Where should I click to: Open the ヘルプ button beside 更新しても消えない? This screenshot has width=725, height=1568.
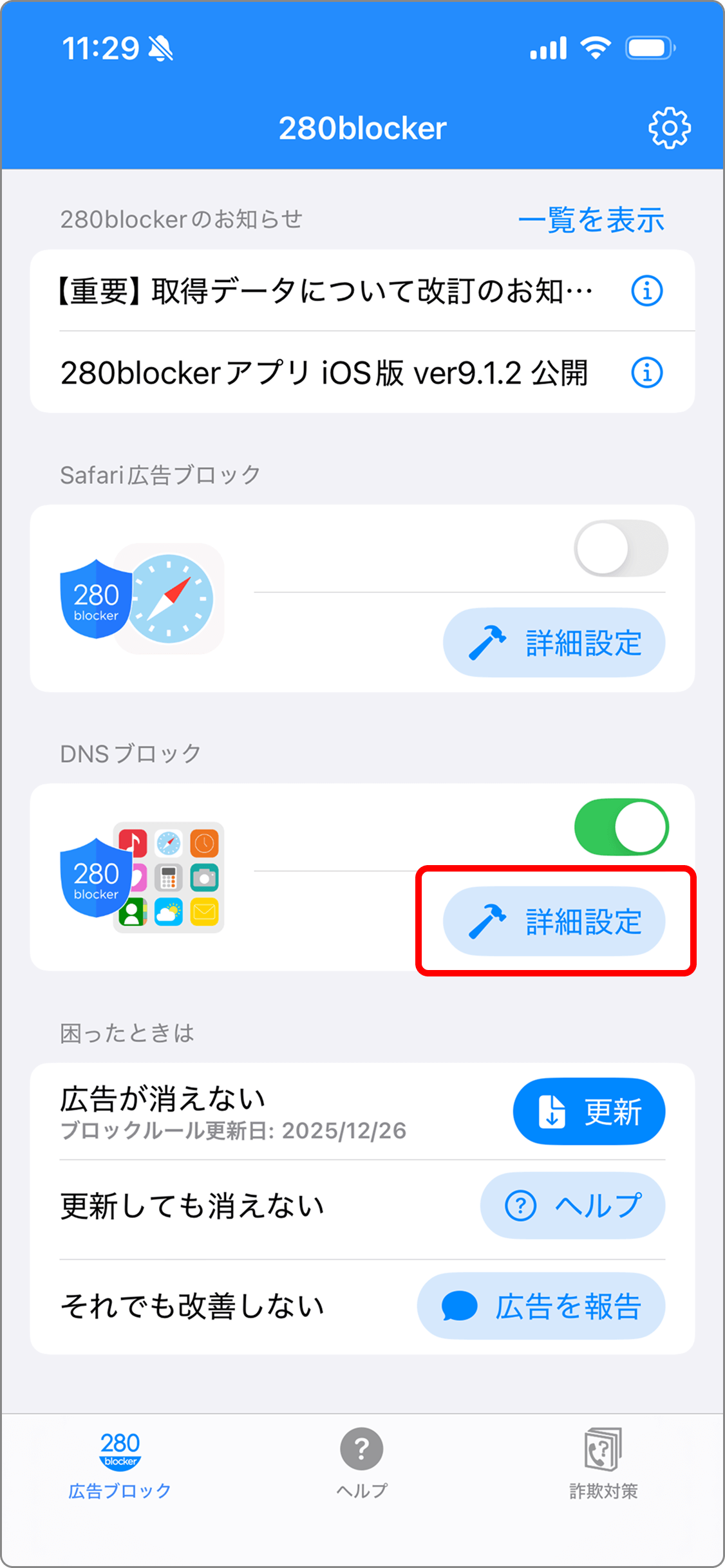572,1206
